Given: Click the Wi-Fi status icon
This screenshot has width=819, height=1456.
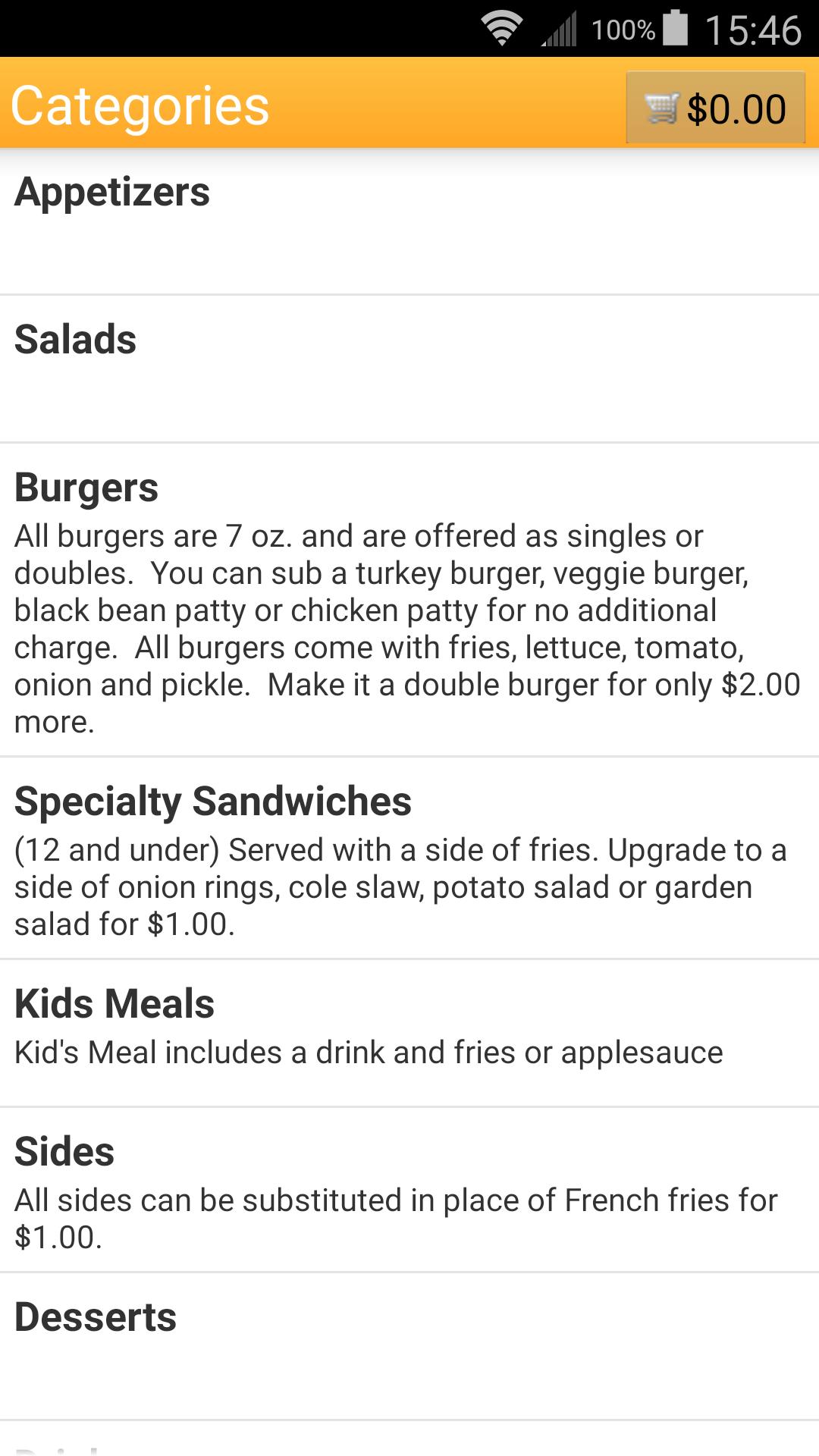Looking at the screenshot, I should tap(501, 25).
